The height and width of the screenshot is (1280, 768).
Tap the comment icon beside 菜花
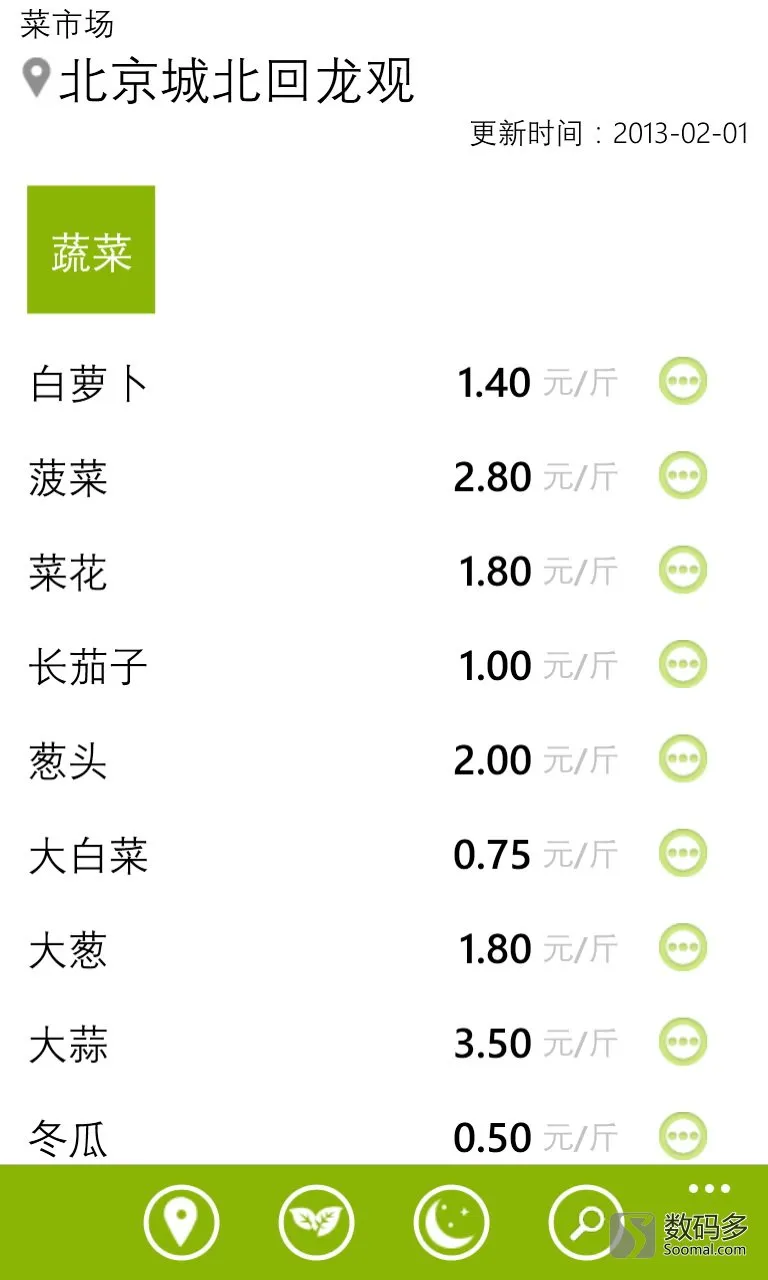[x=683, y=570]
